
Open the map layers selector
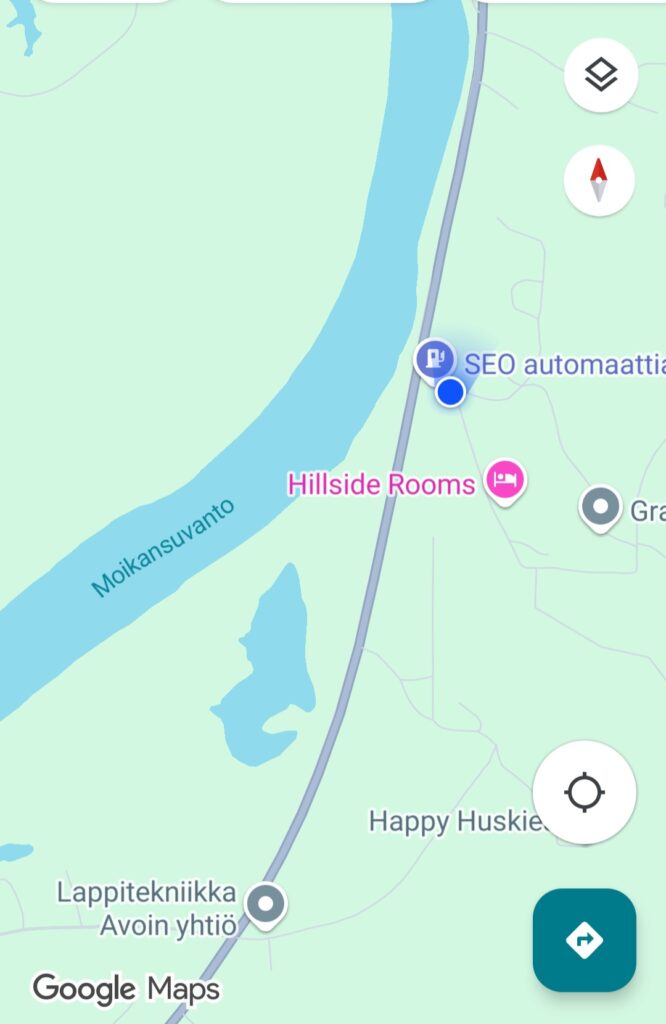point(600,75)
